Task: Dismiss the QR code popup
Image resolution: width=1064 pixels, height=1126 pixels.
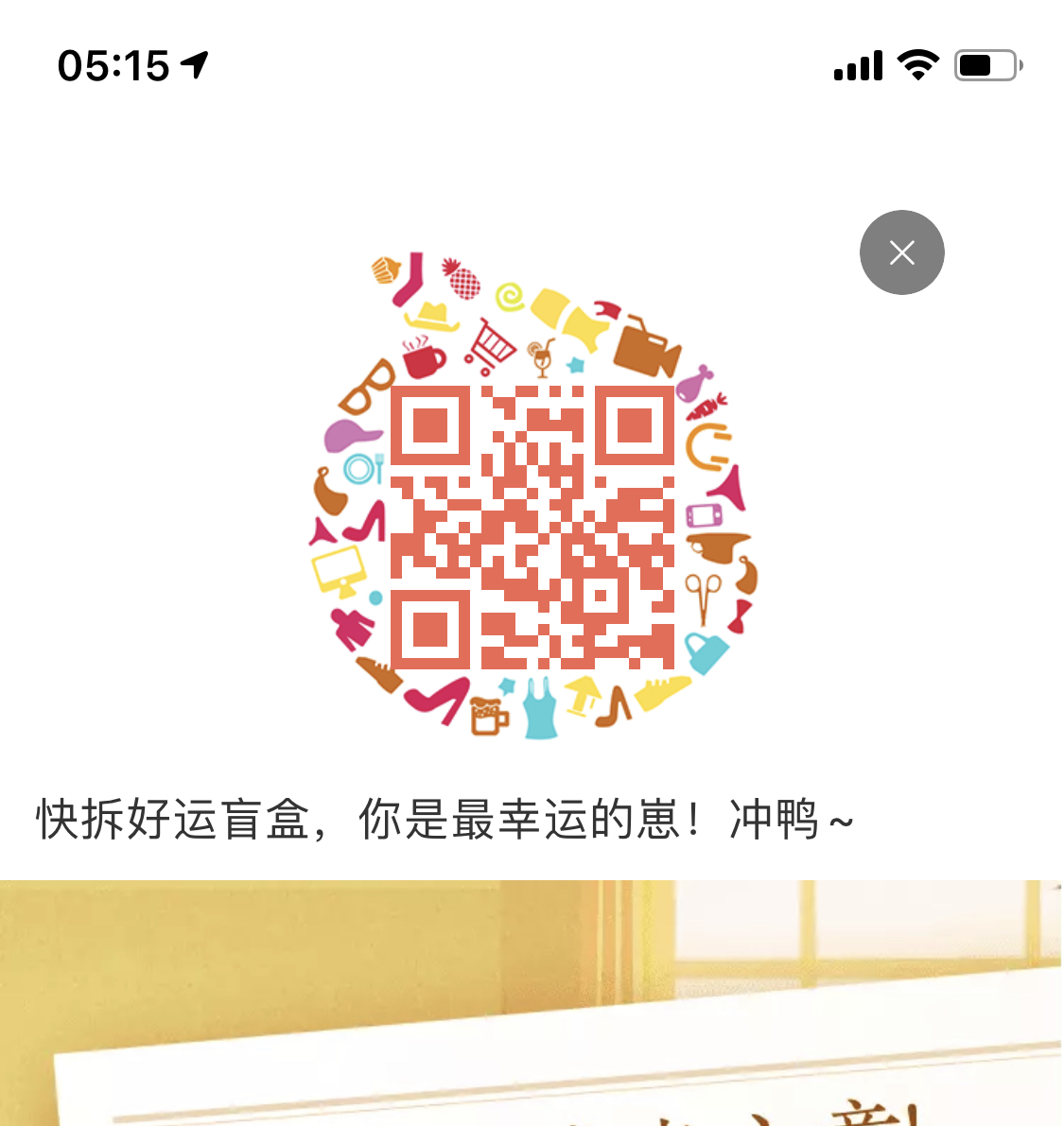Action: pyautogui.click(x=901, y=252)
